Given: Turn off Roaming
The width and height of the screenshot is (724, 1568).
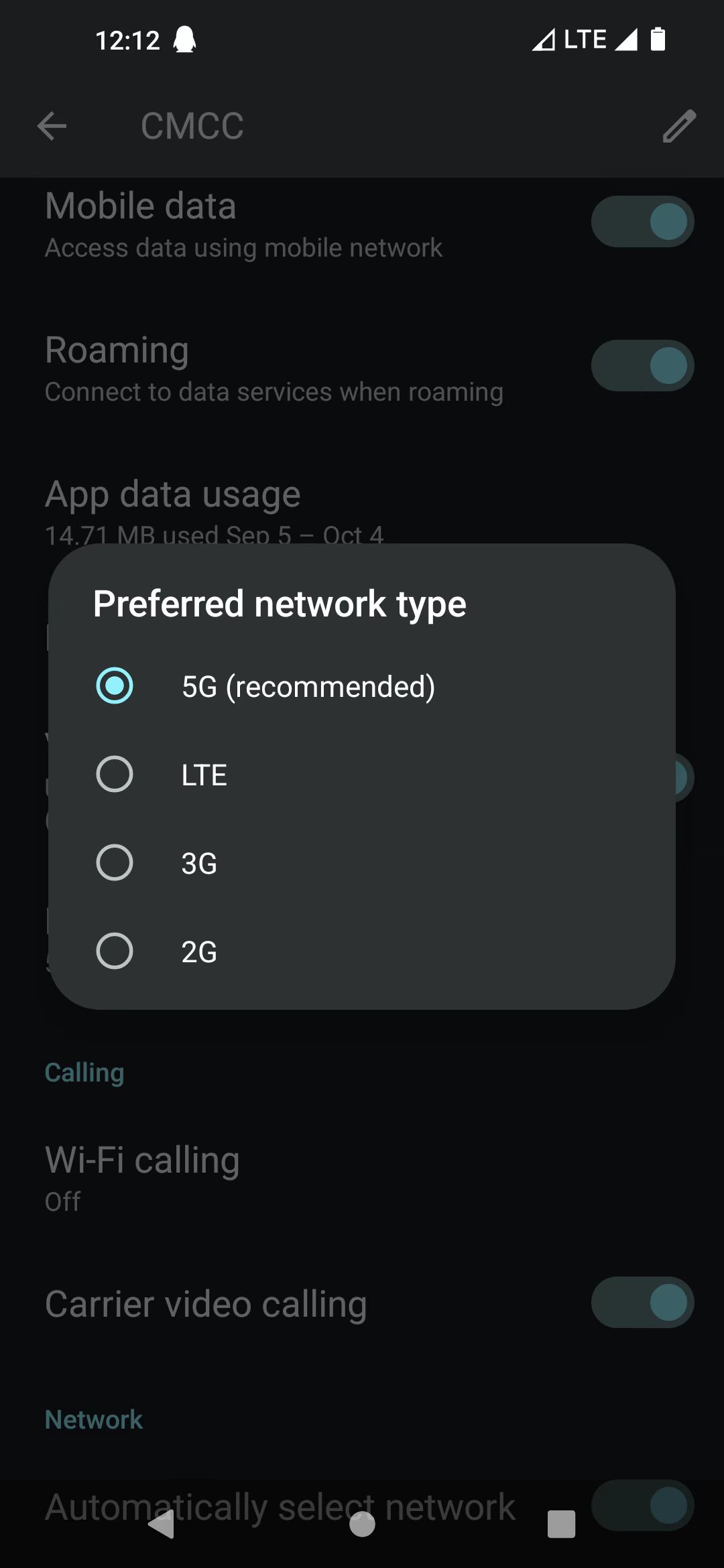Looking at the screenshot, I should (x=642, y=366).
